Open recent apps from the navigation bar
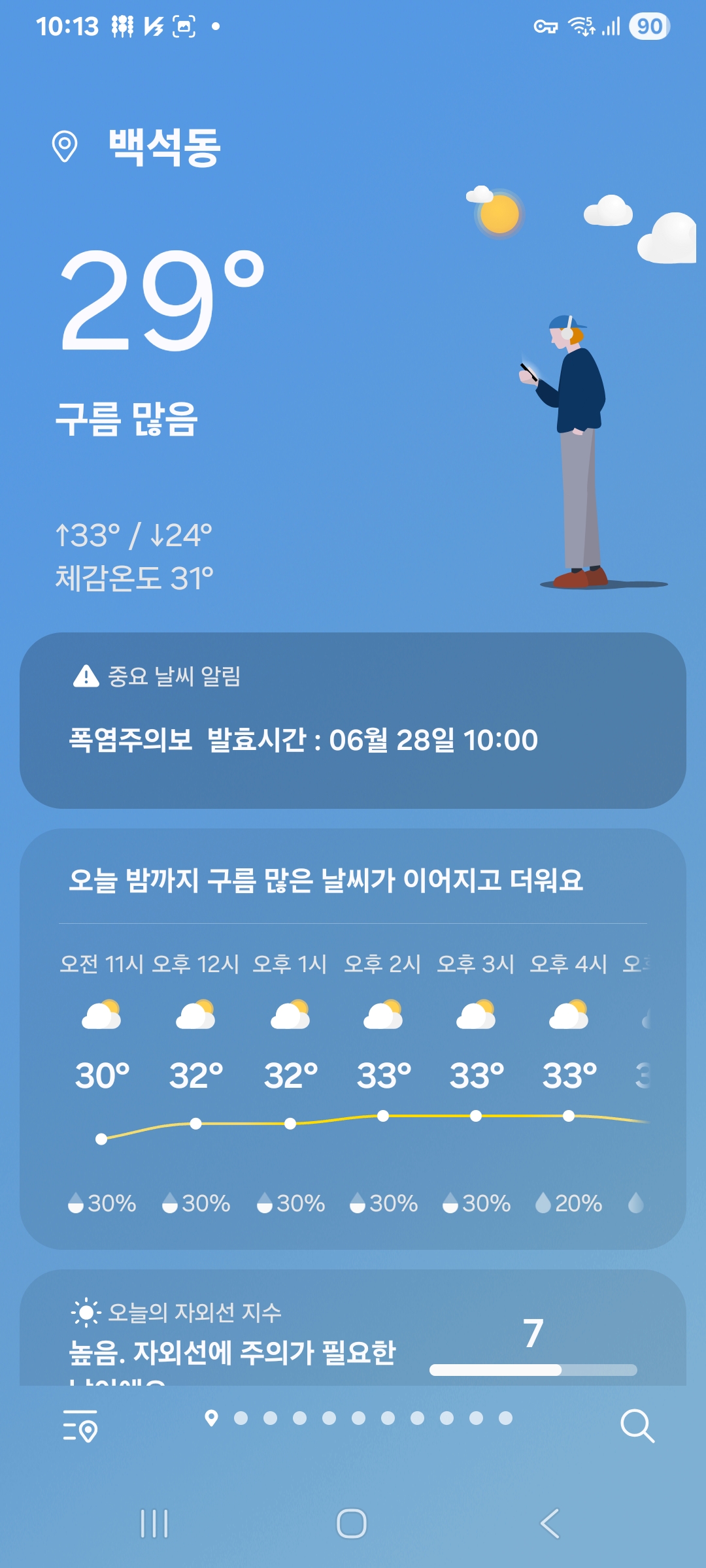This screenshot has width=706, height=1568. pyautogui.click(x=155, y=1524)
